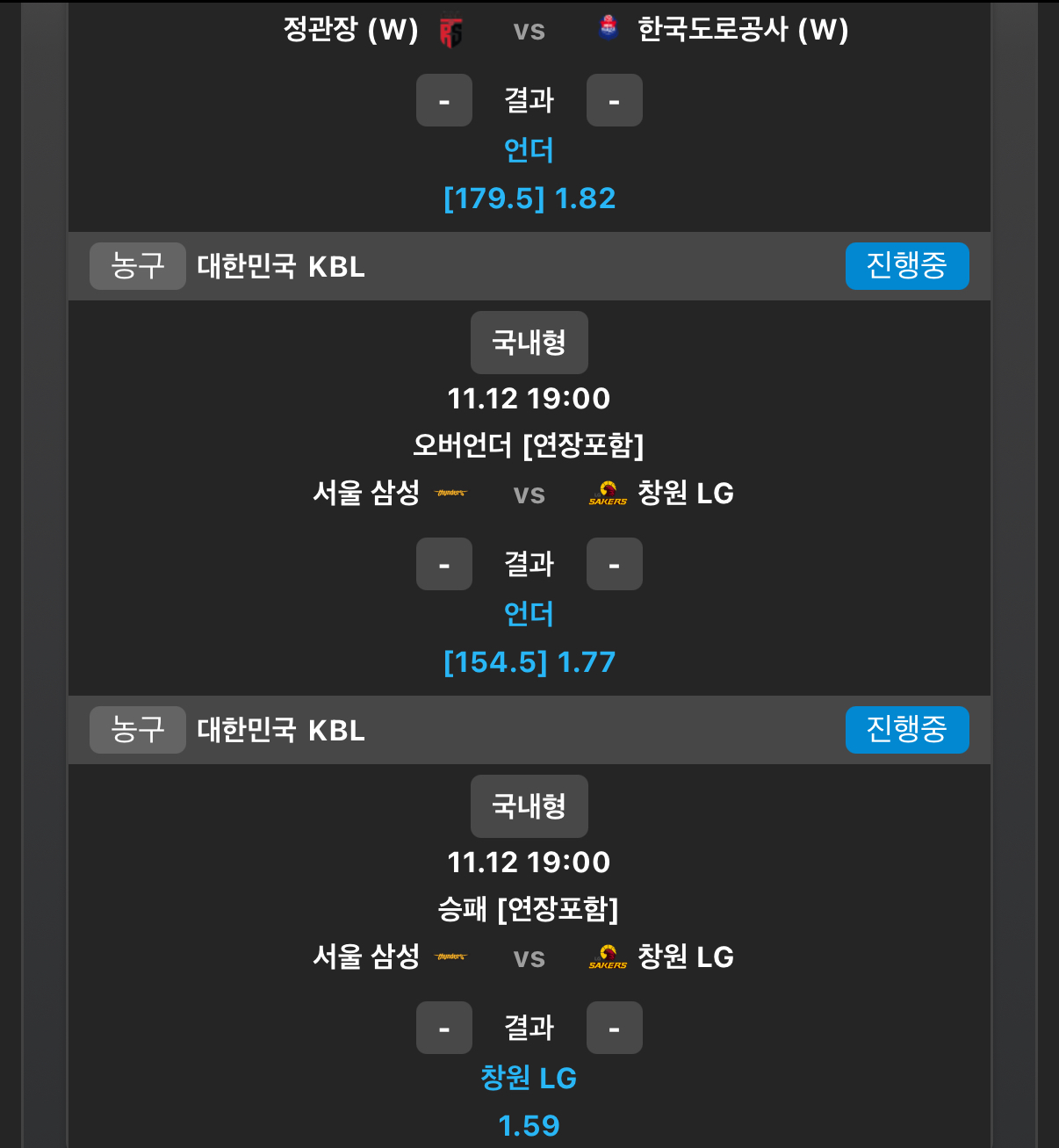Tap 진행중 status on the 승패 KBL bet

(906, 729)
